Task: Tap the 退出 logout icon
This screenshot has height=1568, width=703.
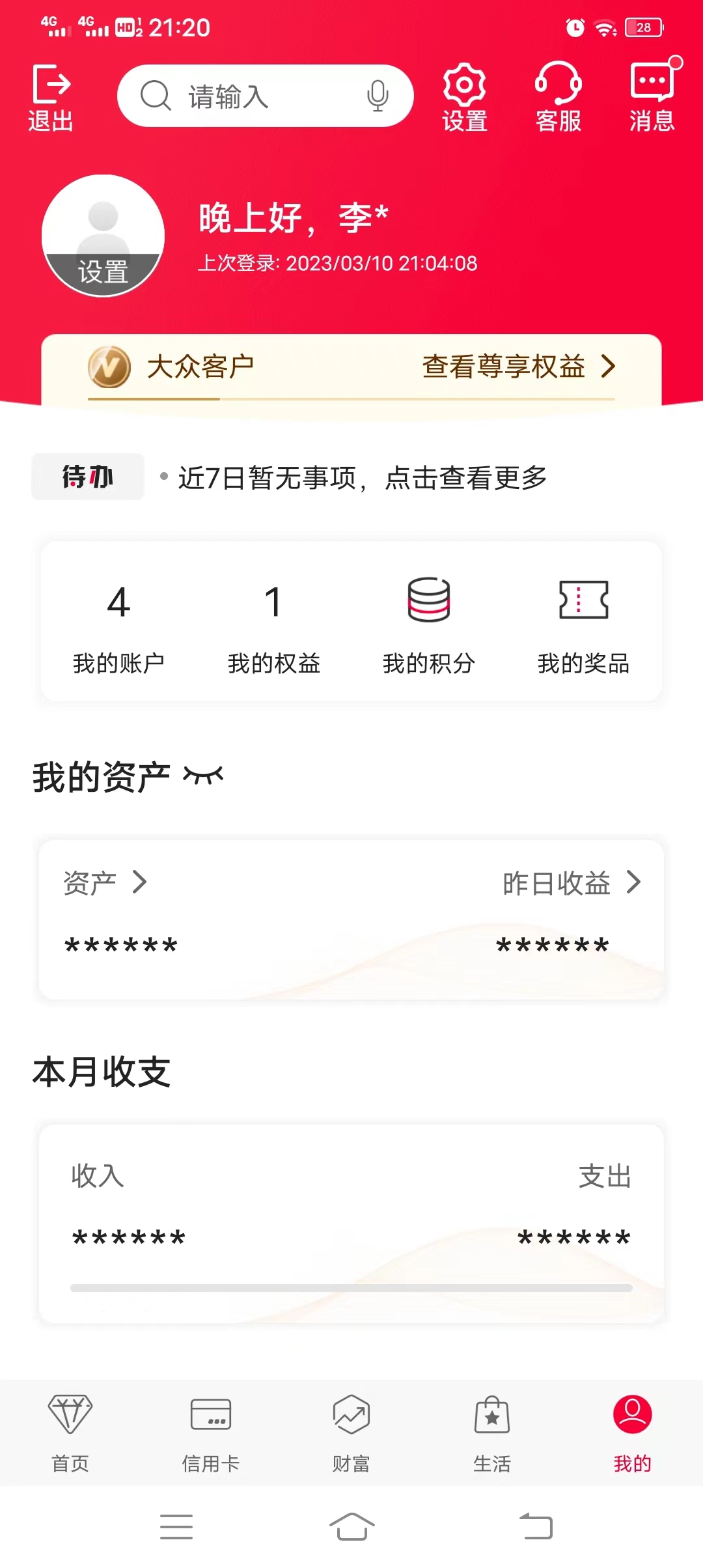Action: [x=50, y=97]
